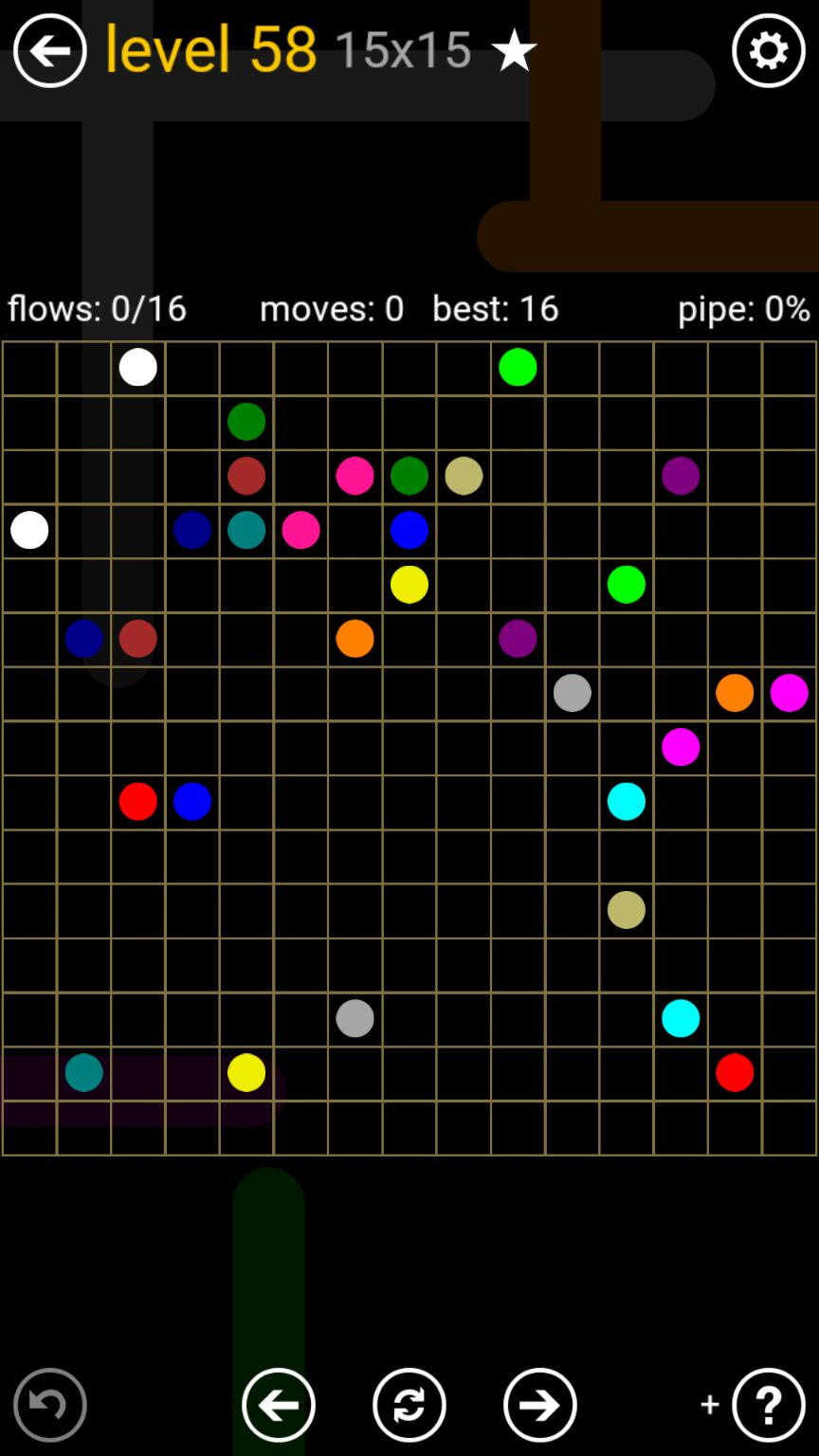Advance to the next level

[539, 1404]
